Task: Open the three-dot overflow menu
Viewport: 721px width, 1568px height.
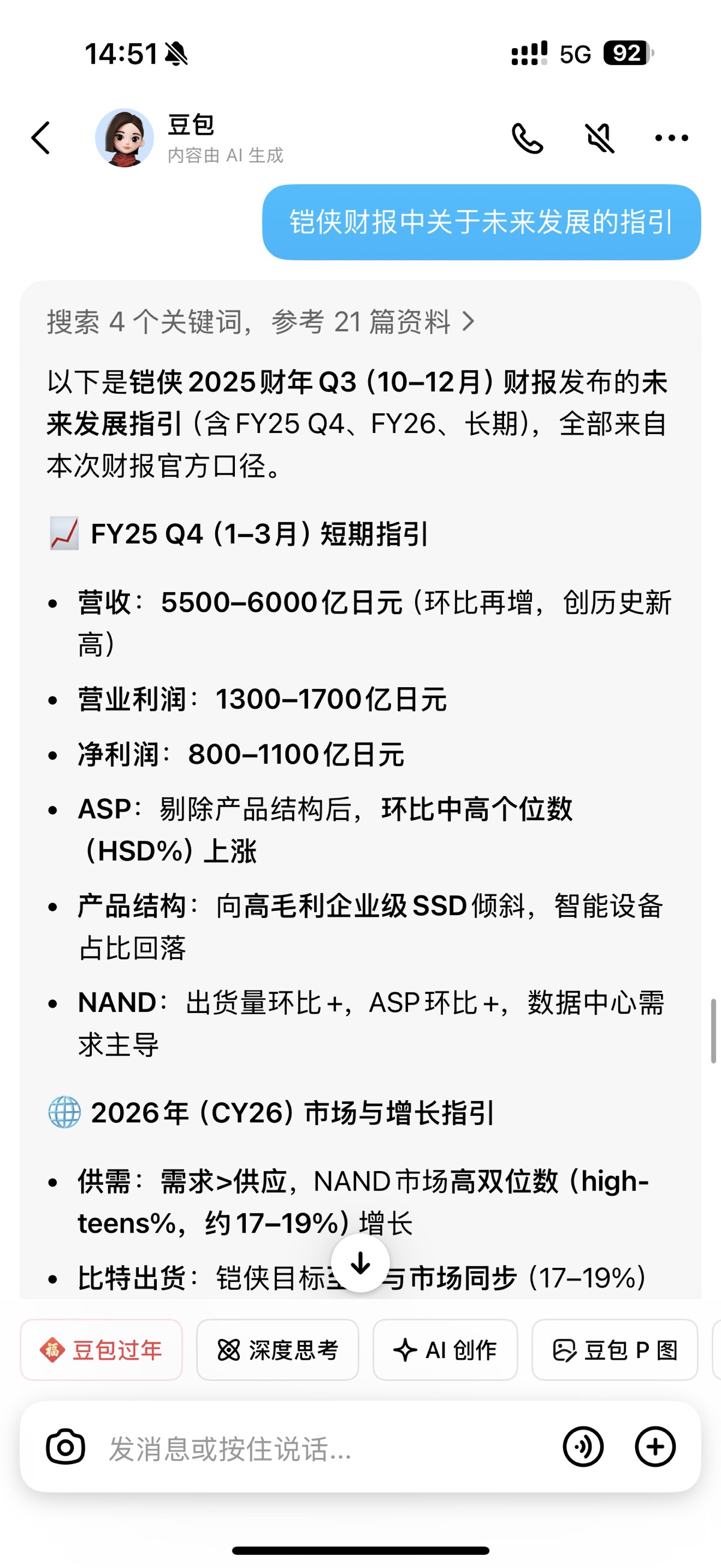Action: pos(671,138)
